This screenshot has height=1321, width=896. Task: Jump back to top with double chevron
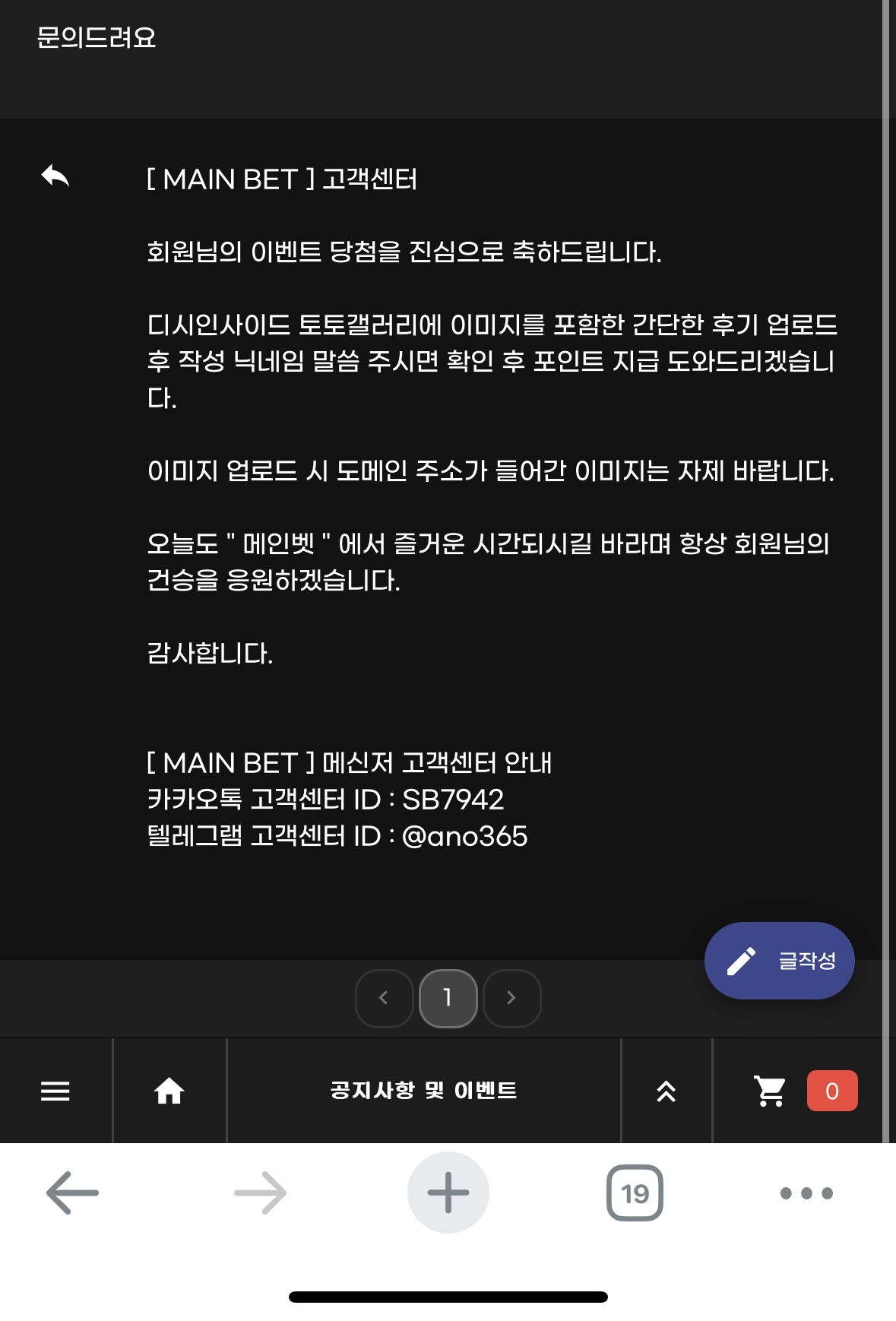pyautogui.click(x=666, y=1091)
